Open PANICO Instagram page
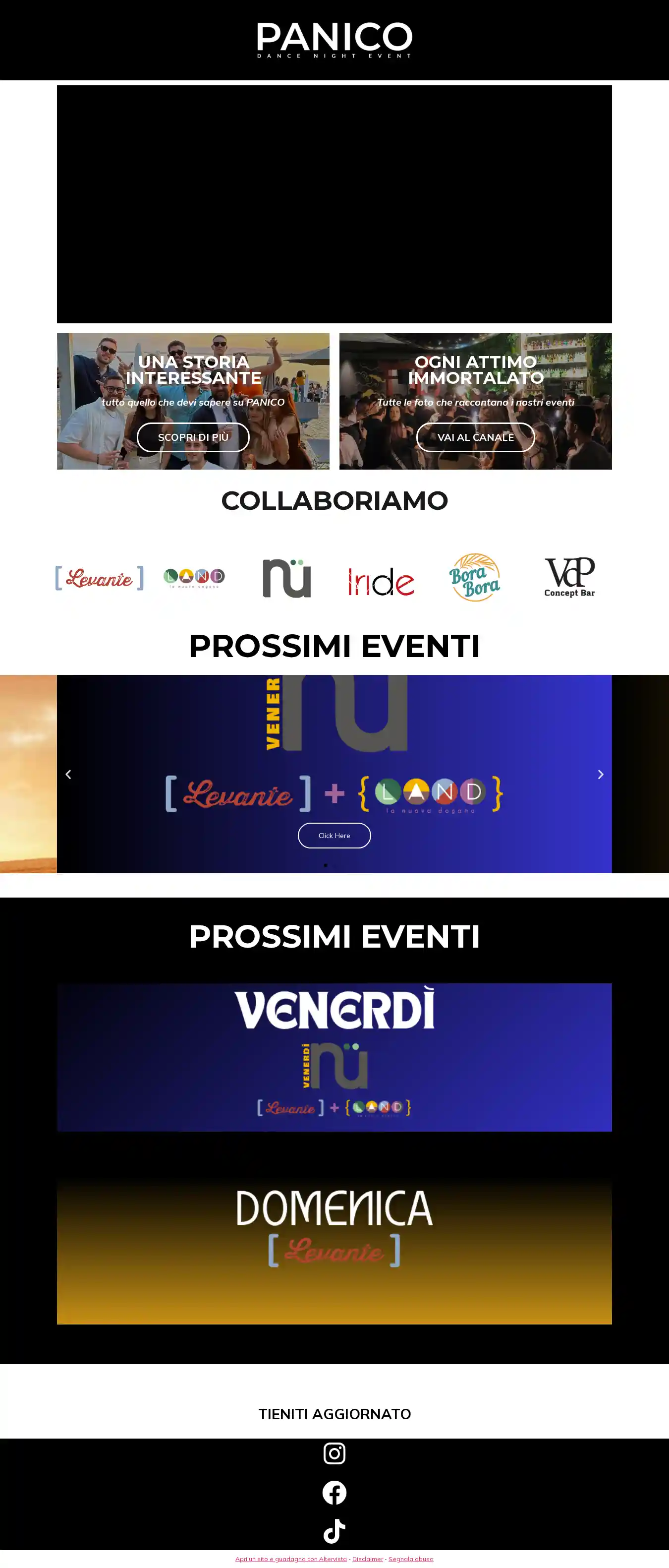Screen dimensions: 669x1568 coord(334,1453)
